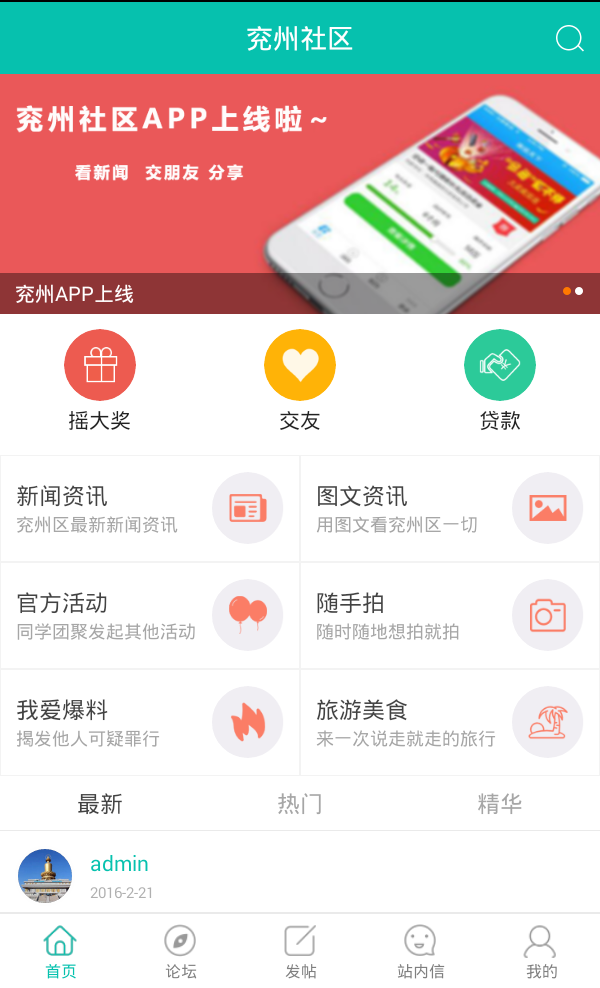Go to 首页 in bottom navigation
Viewport: 600px width, 988px height.
coord(60,951)
